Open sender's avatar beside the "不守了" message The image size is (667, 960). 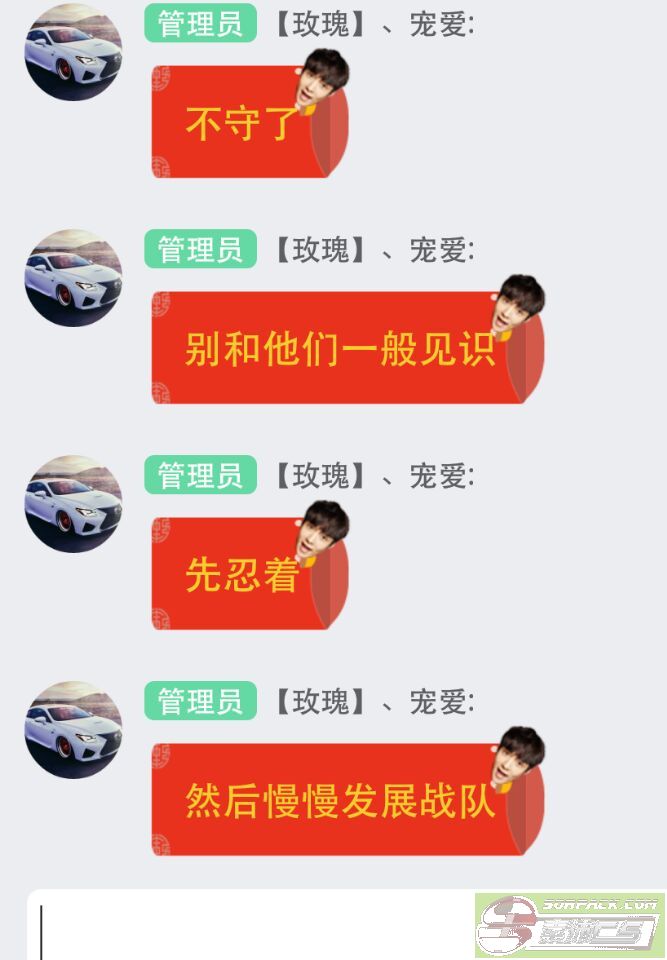click(73, 52)
